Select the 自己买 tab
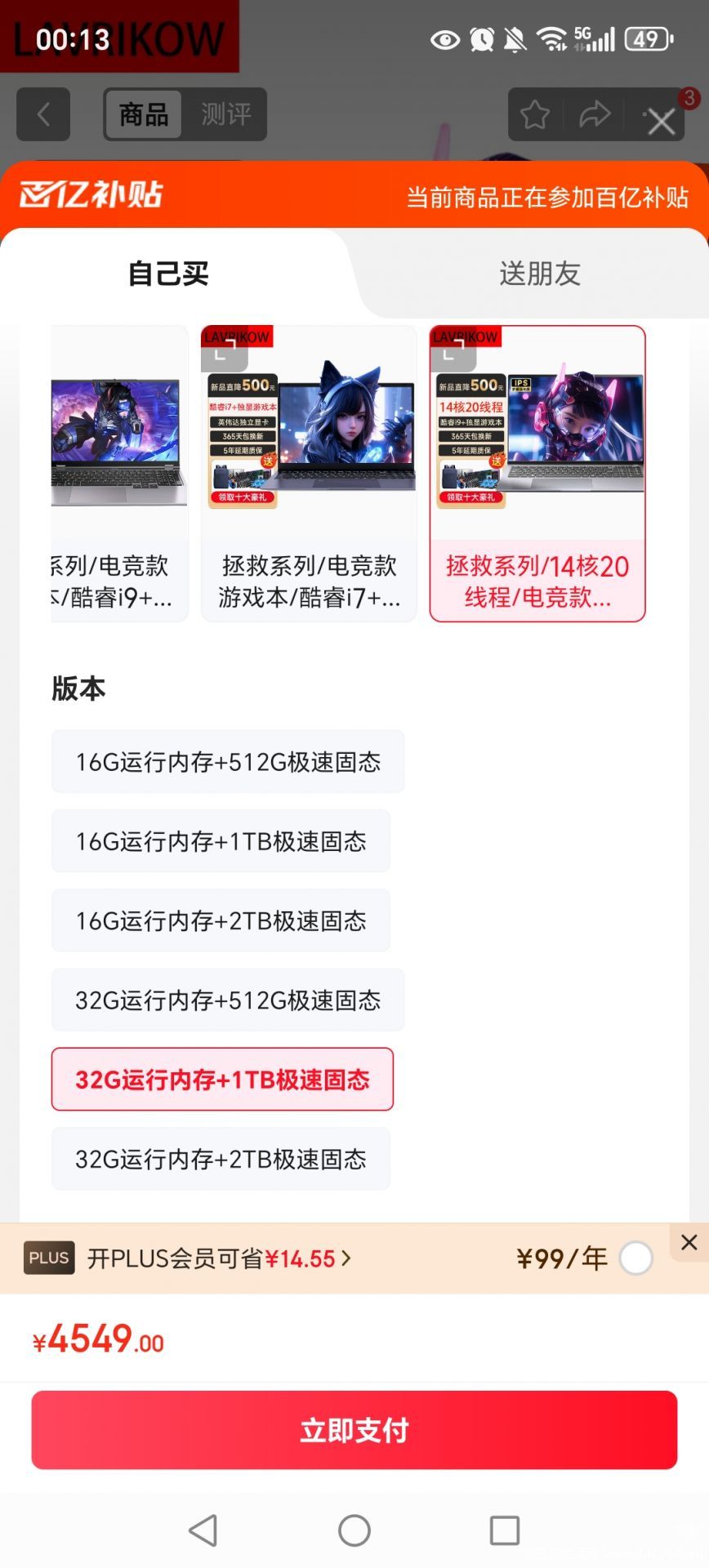Image resolution: width=709 pixels, height=1568 pixels. coord(168,274)
